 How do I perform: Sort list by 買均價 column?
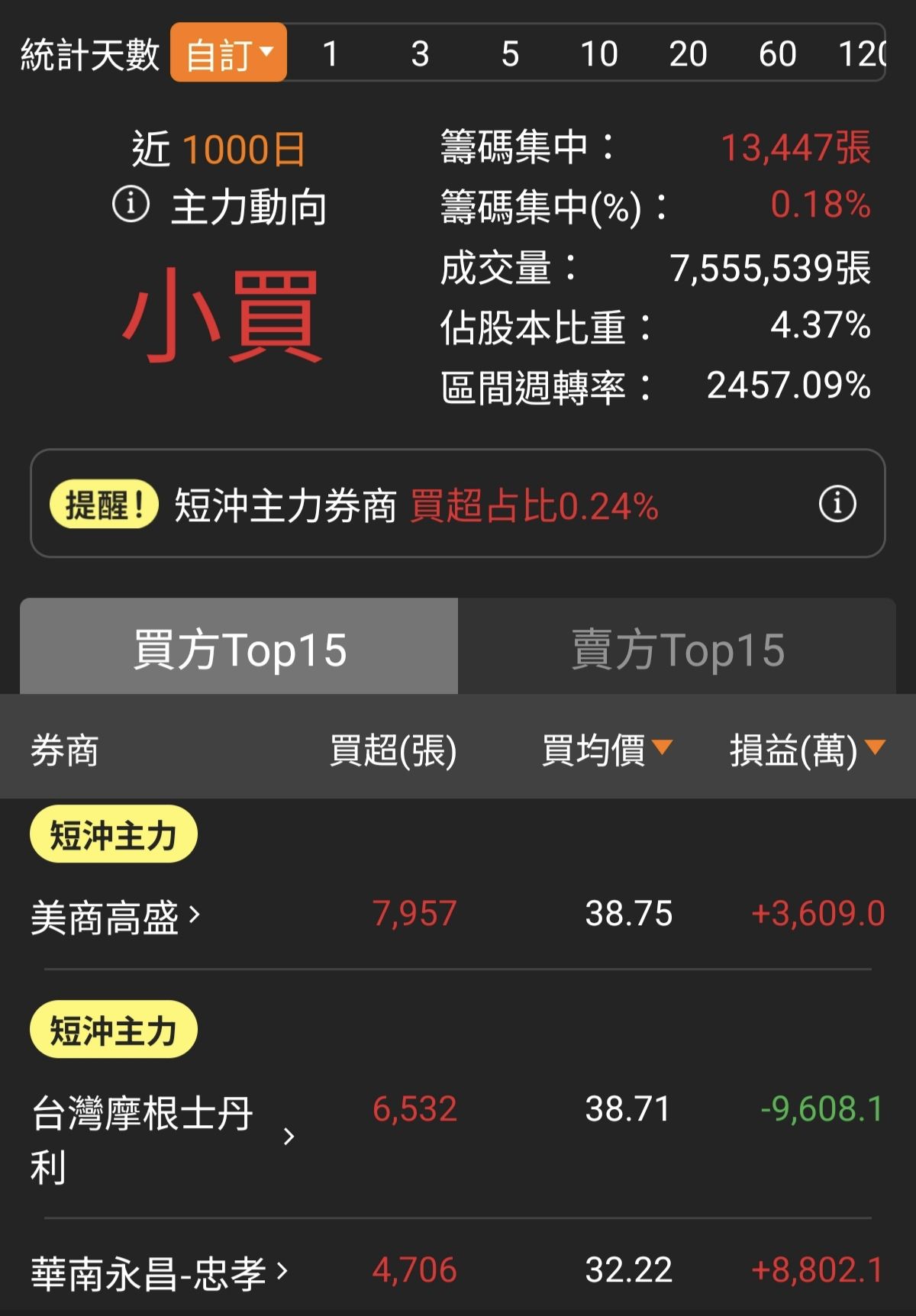click(606, 750)
